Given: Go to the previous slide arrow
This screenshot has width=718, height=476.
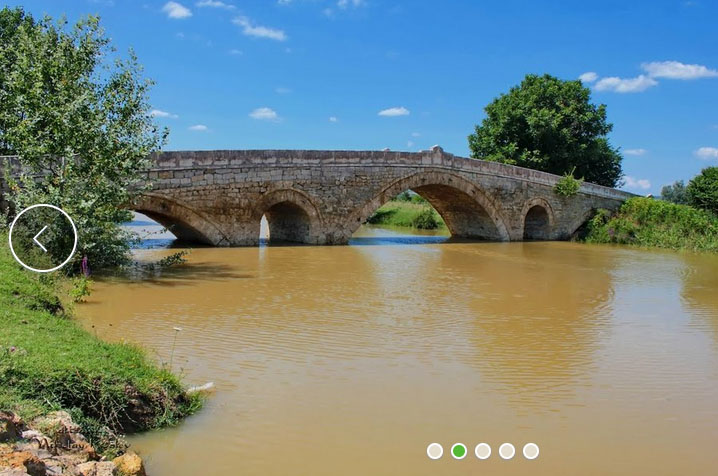Looking at the screenshot, I should pos(42,238).
